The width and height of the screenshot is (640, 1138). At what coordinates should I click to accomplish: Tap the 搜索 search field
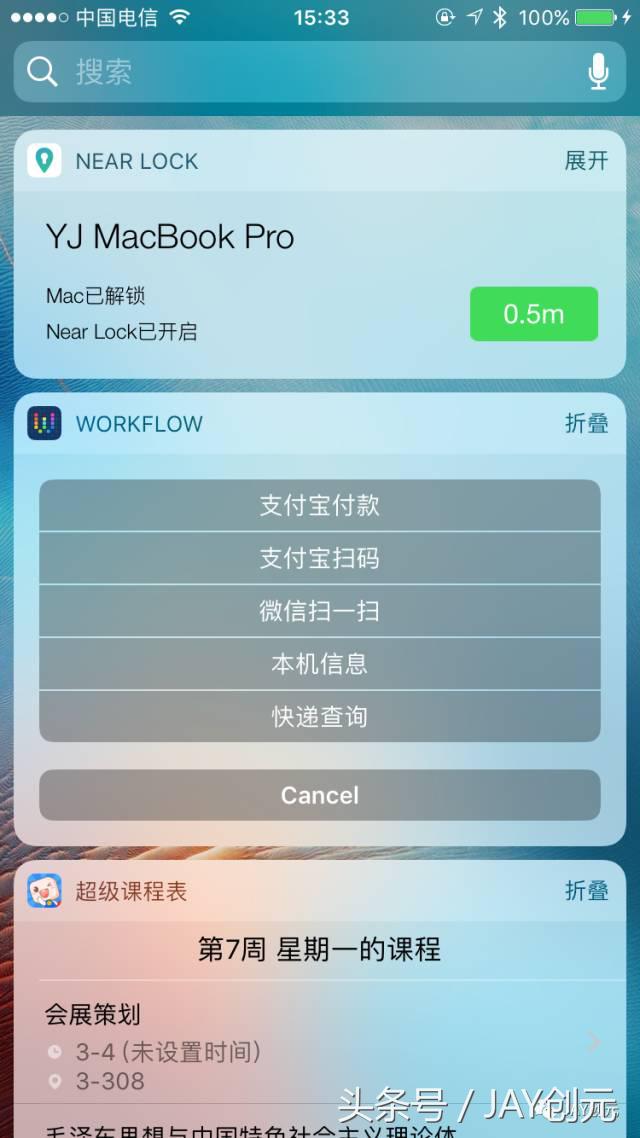300,72
